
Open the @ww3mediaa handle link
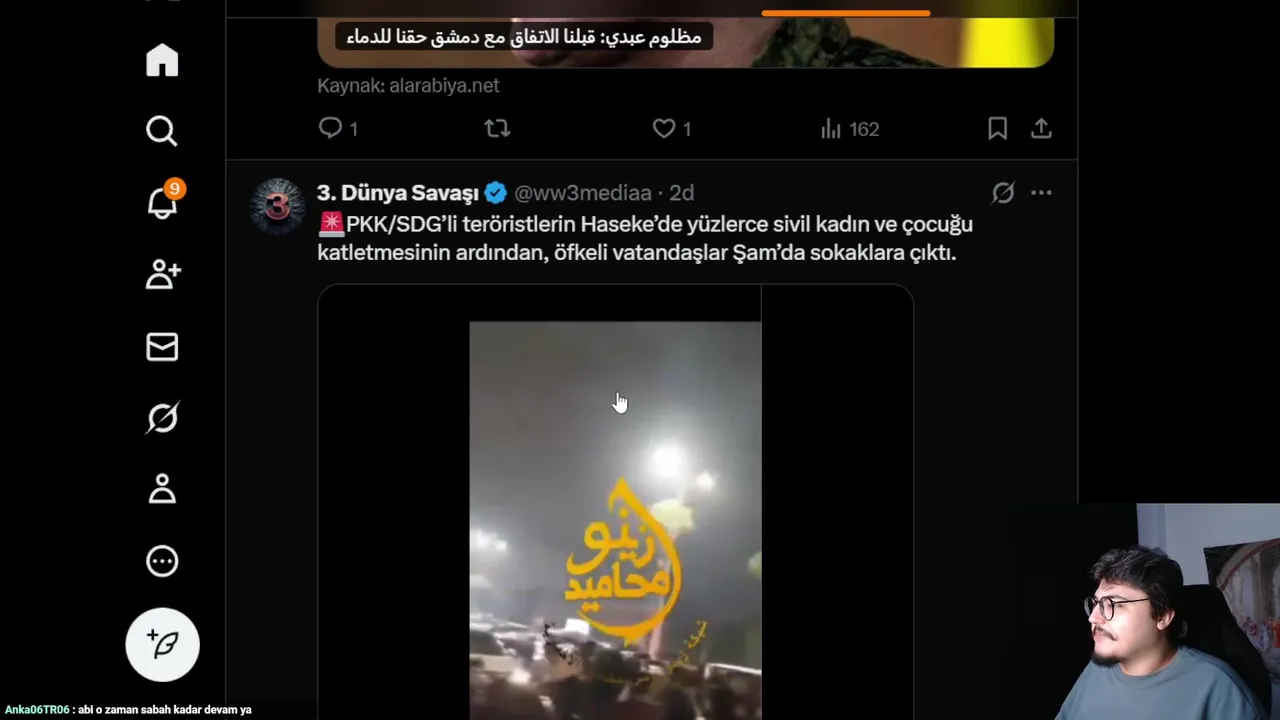[x=582, y=193]
